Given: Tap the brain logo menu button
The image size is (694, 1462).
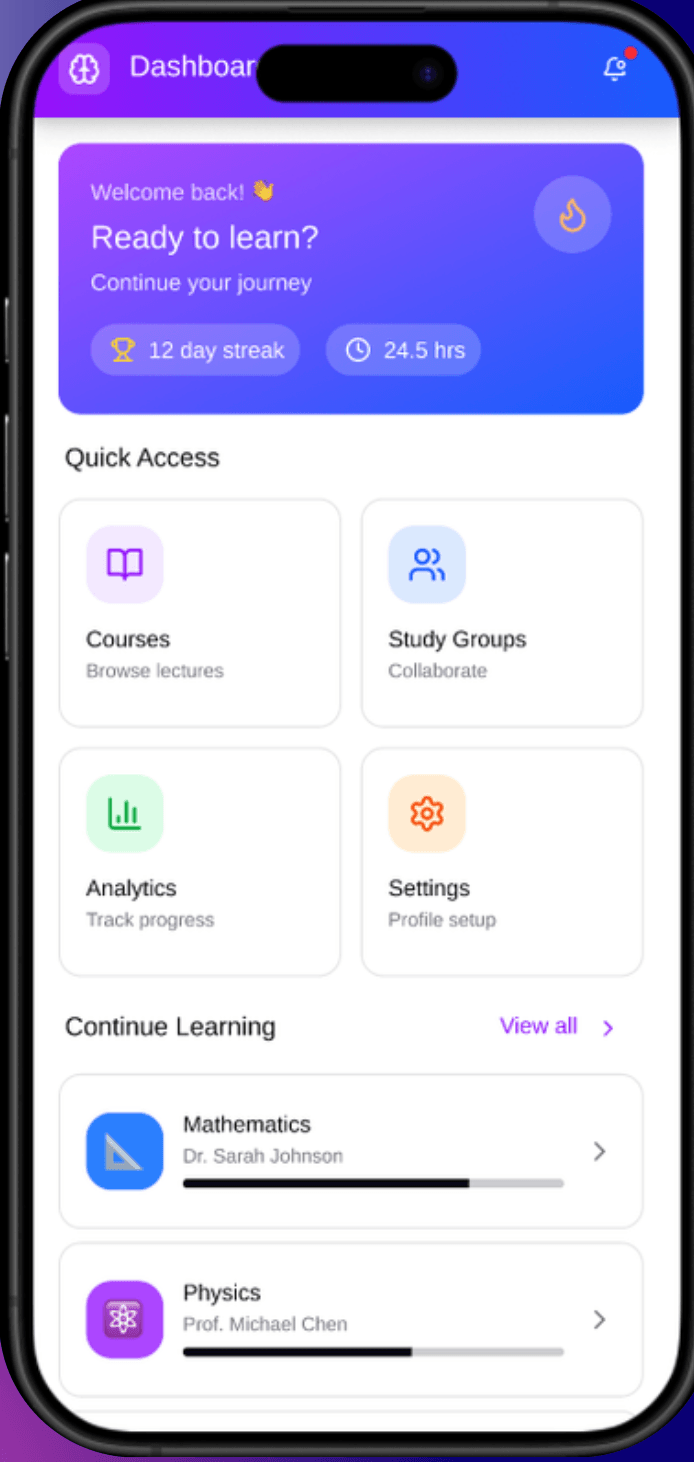Looking at the screenshot, I should [x=84, y=69].
